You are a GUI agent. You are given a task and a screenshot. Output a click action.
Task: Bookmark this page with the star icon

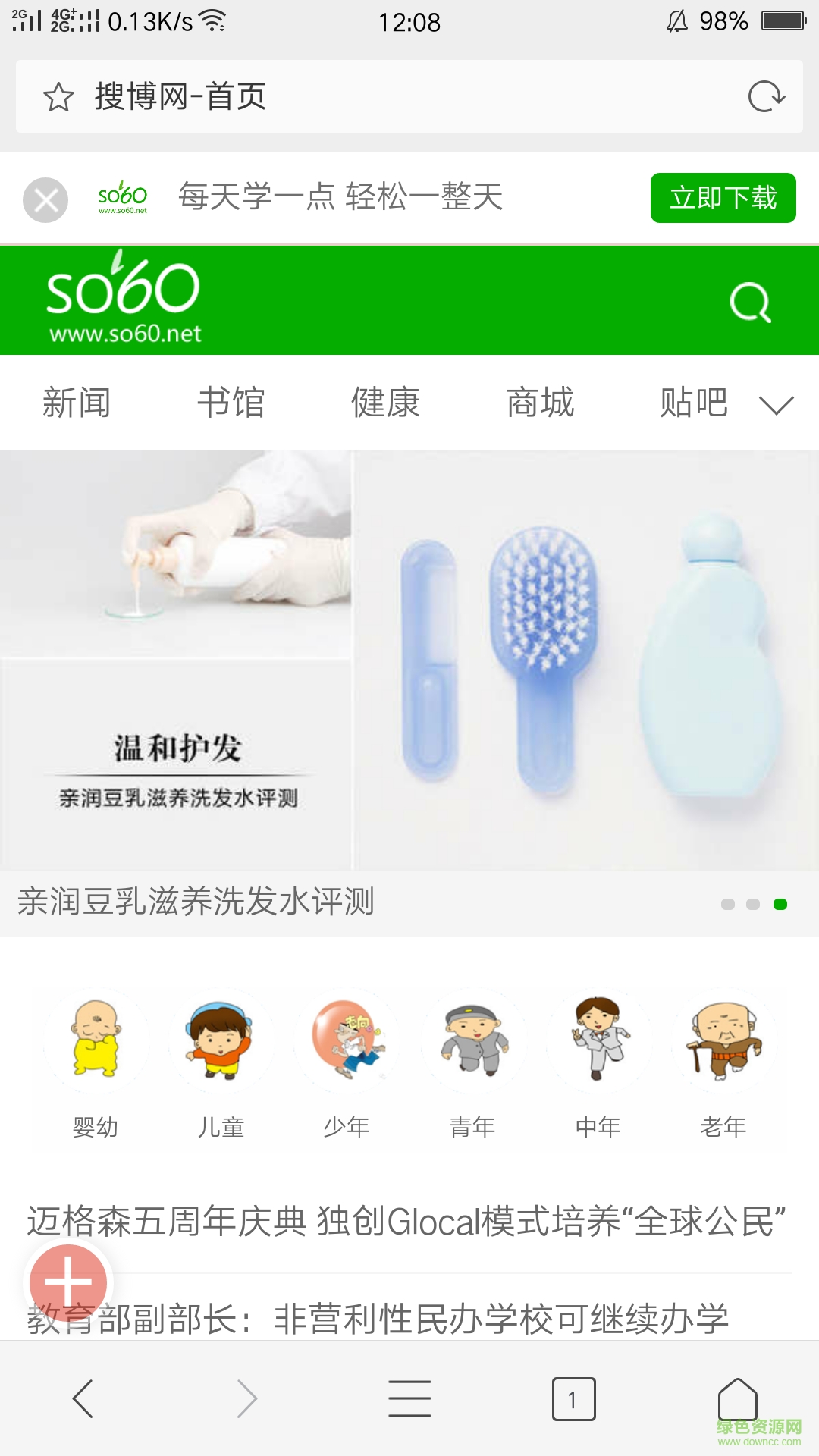(x=58, y=97)
